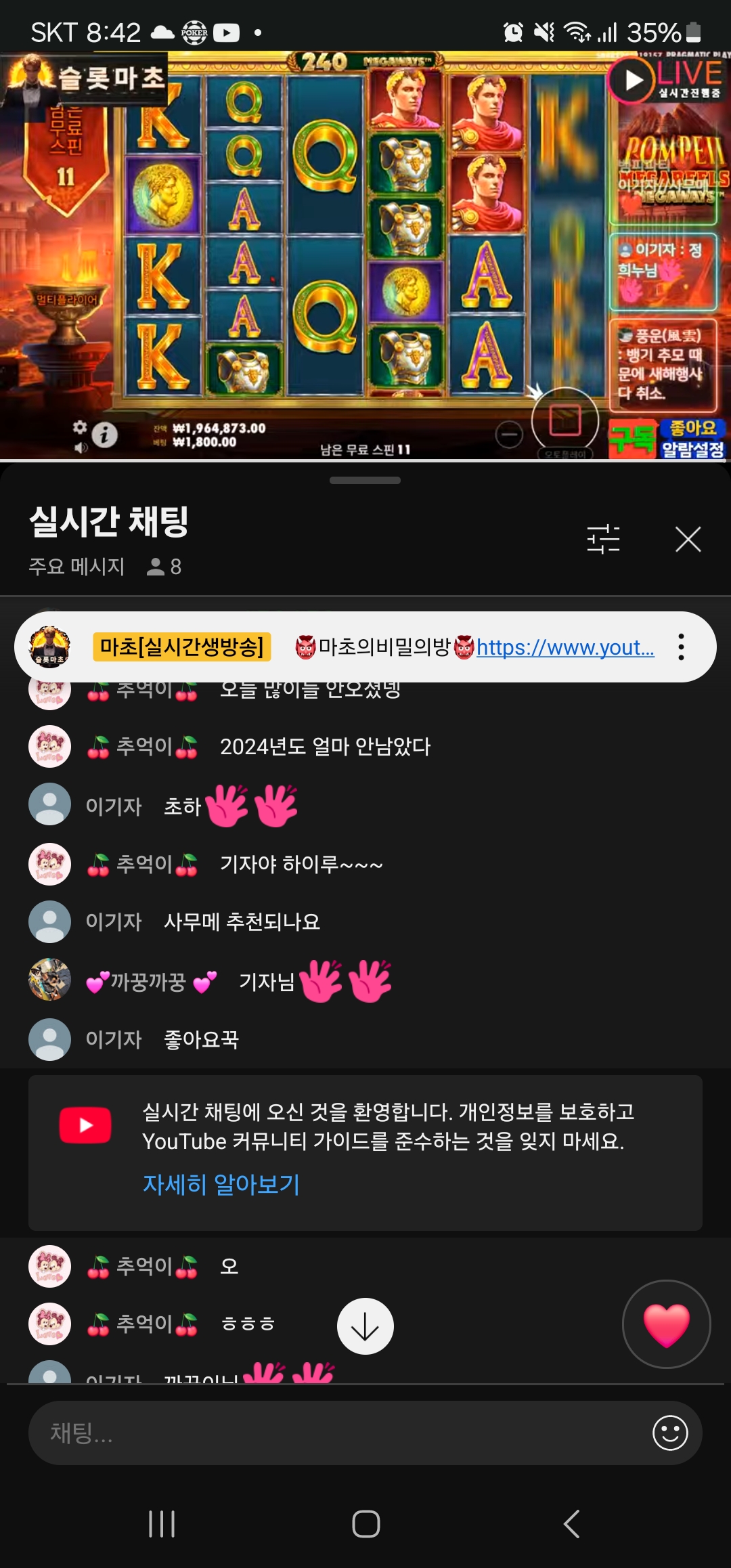Go back using system navigation

coord(571,1524)
